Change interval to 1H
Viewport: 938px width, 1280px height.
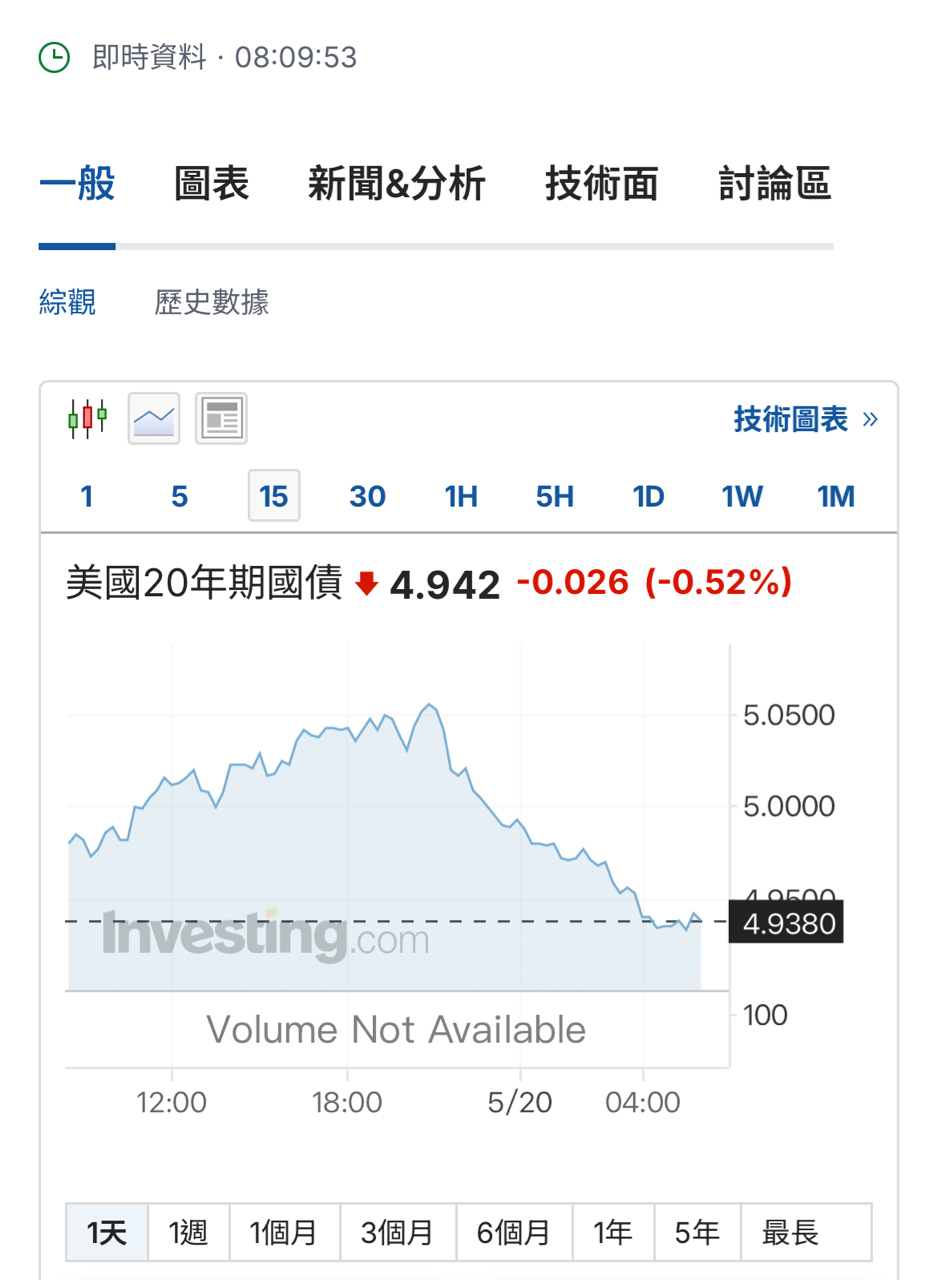point(461,496)
